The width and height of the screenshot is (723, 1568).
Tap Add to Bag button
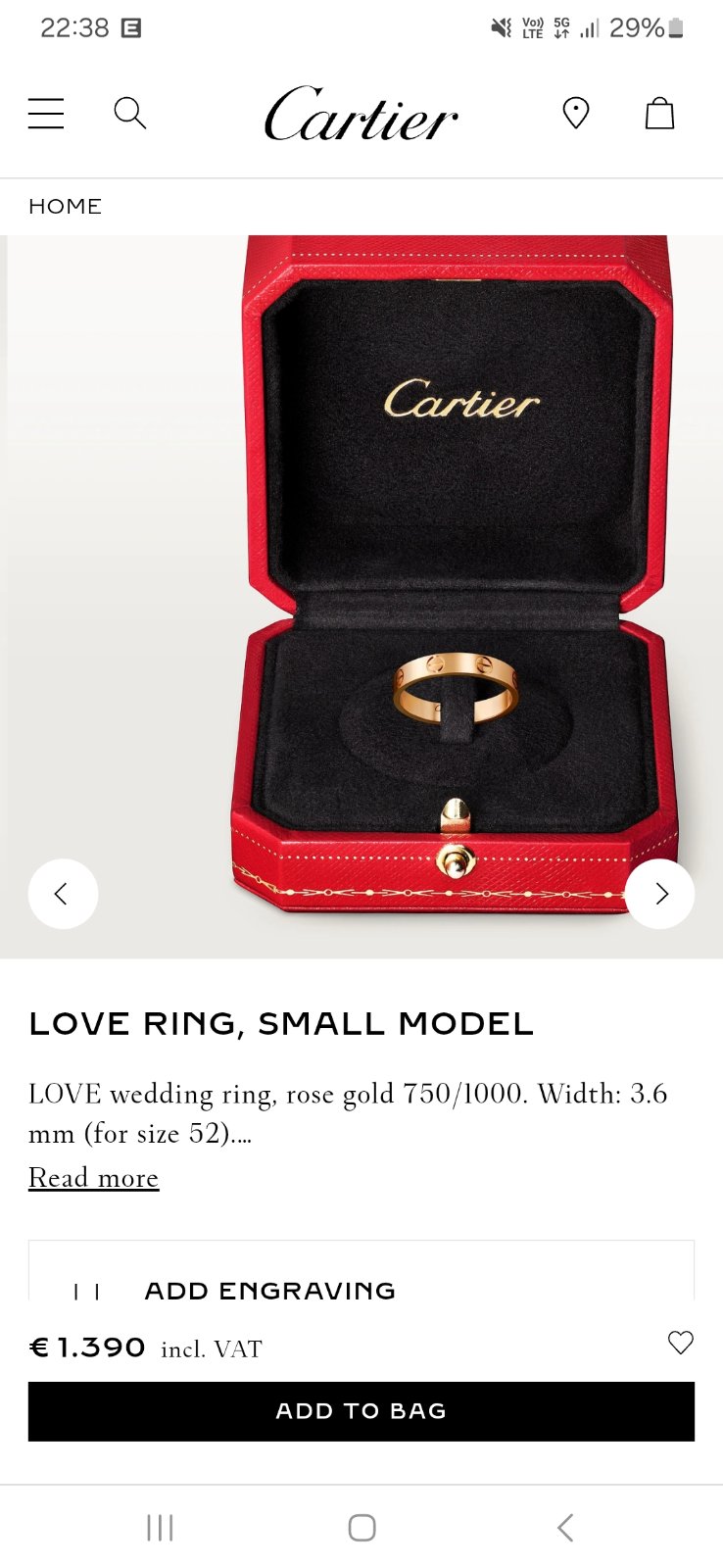[361, 1411]
